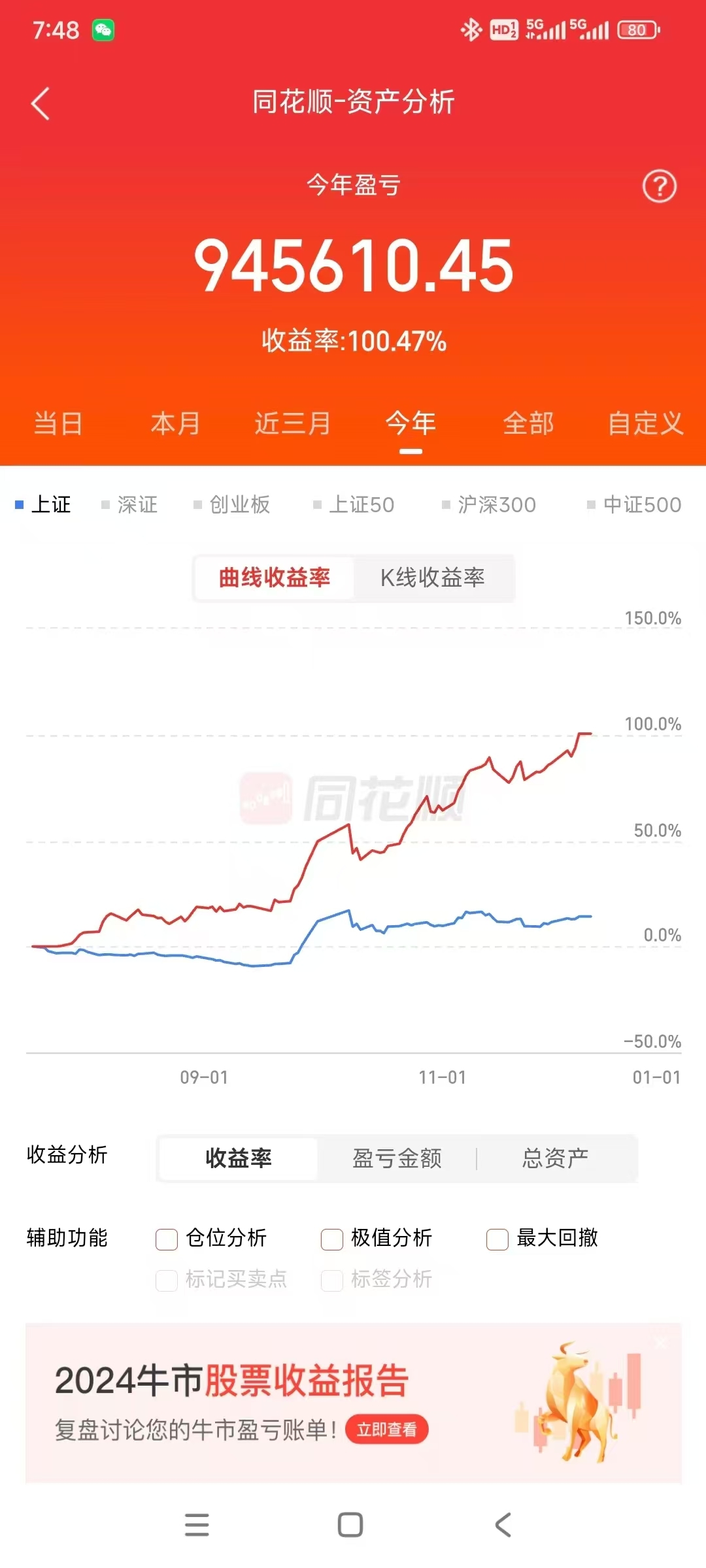This screenshot has height=1568, width=706.
Task: Select the 盈亏金额 analysis tab
Action: tap(397, 1158)
